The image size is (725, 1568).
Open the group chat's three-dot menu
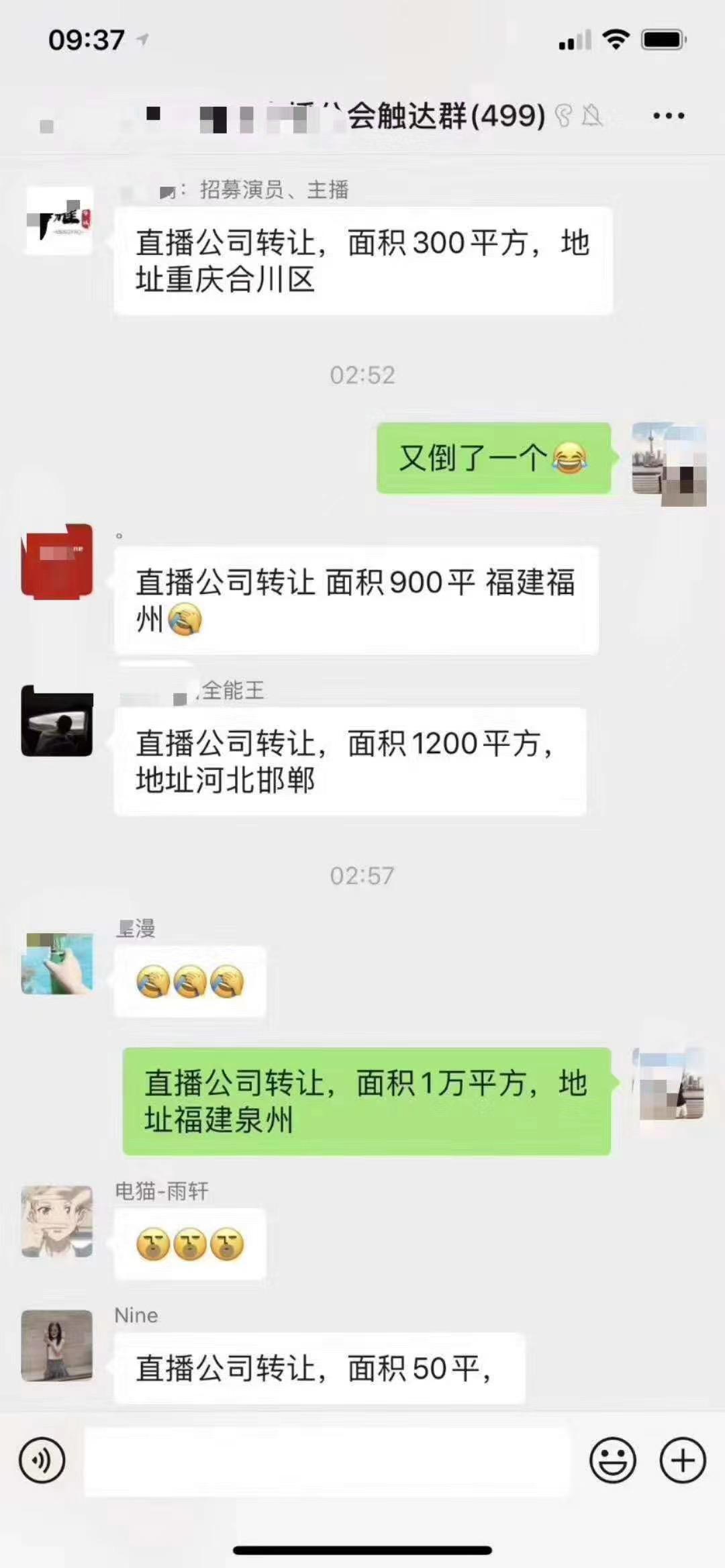[669, 116]
